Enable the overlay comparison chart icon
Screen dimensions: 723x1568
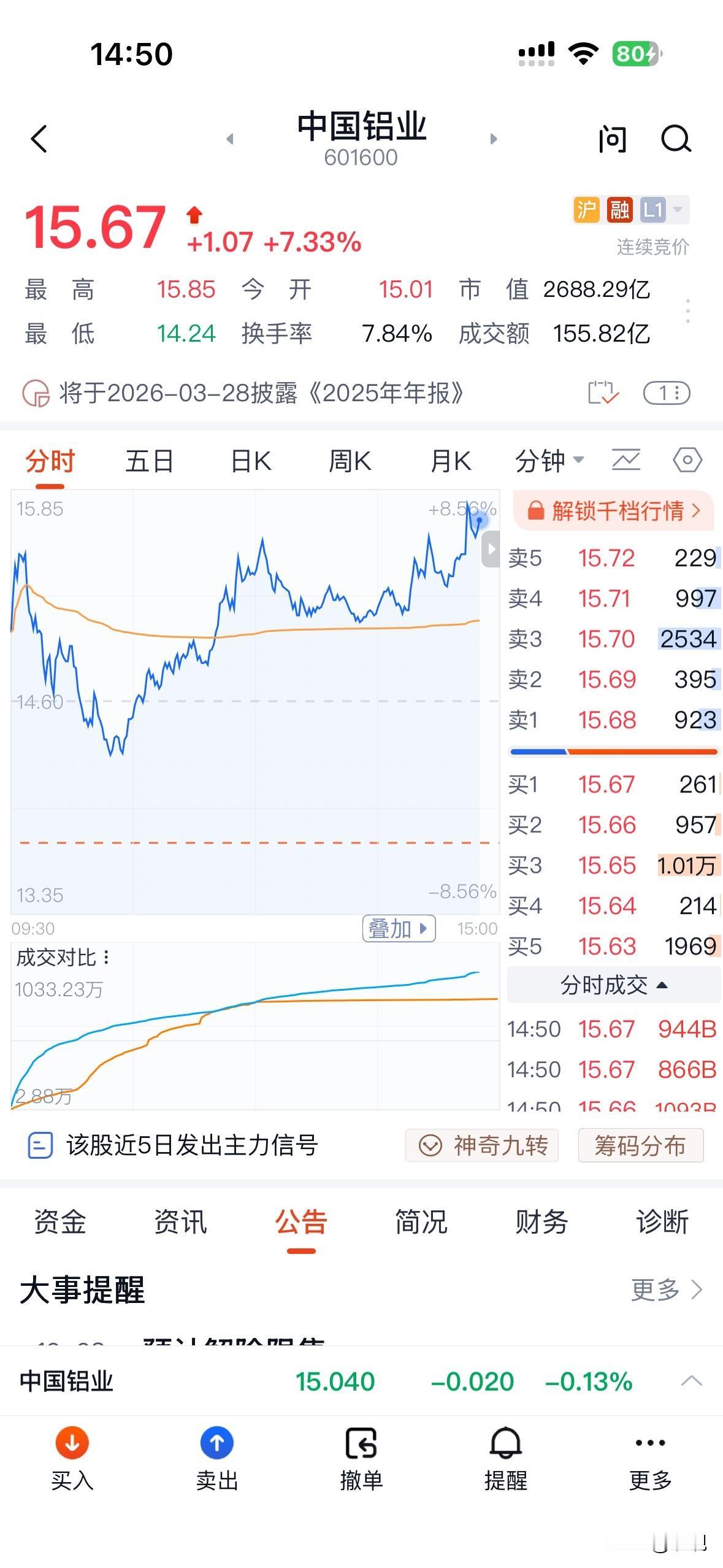627,460
